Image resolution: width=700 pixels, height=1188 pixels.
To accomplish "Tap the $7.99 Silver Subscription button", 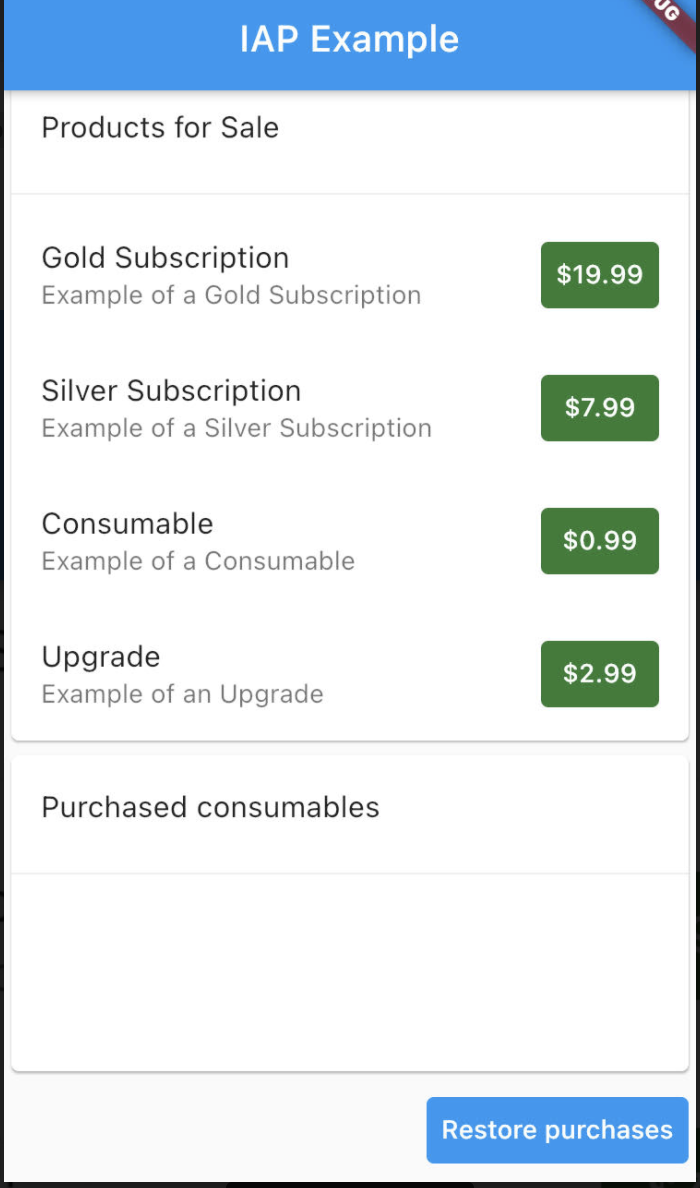I will [599, 408].
